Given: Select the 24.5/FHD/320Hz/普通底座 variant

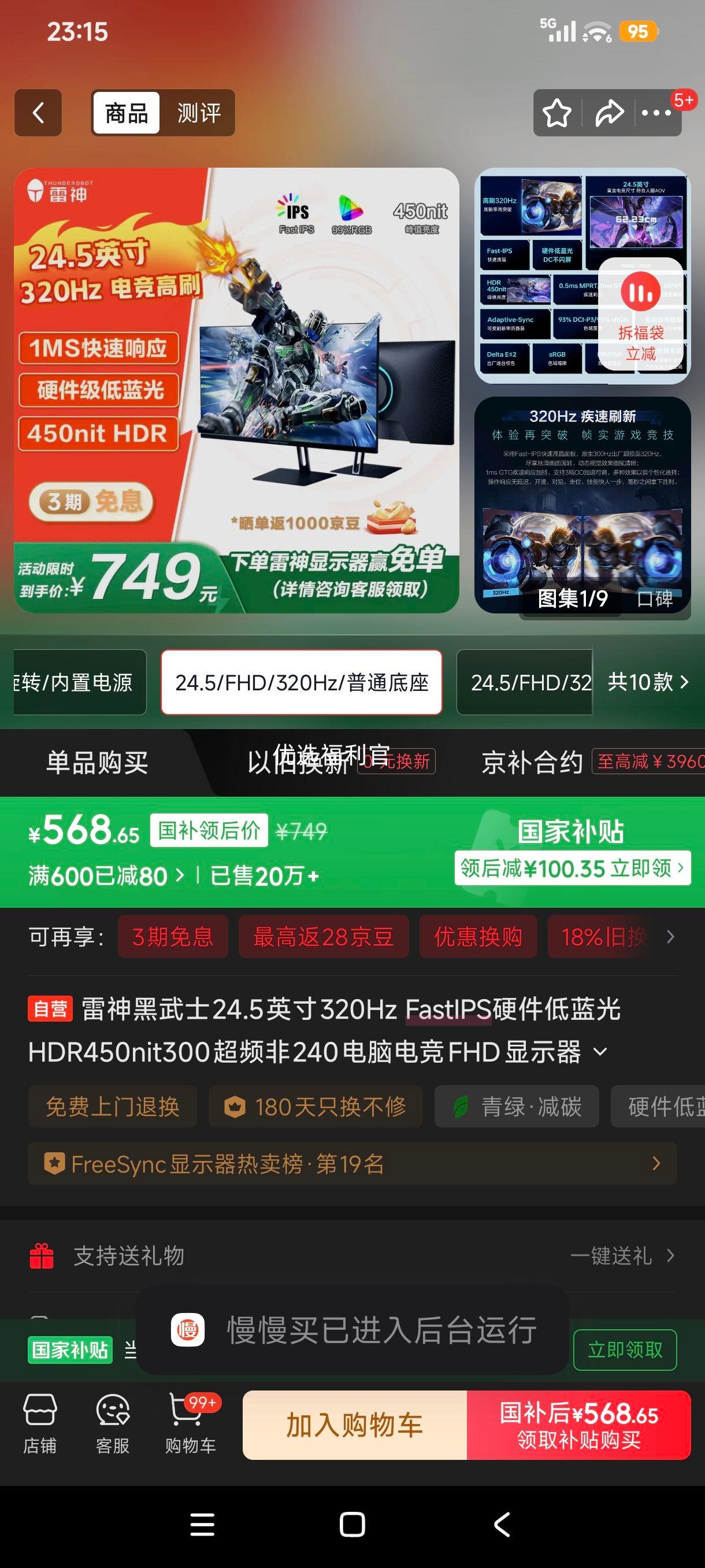Looking at the screenshot, I should pos(302,683).
